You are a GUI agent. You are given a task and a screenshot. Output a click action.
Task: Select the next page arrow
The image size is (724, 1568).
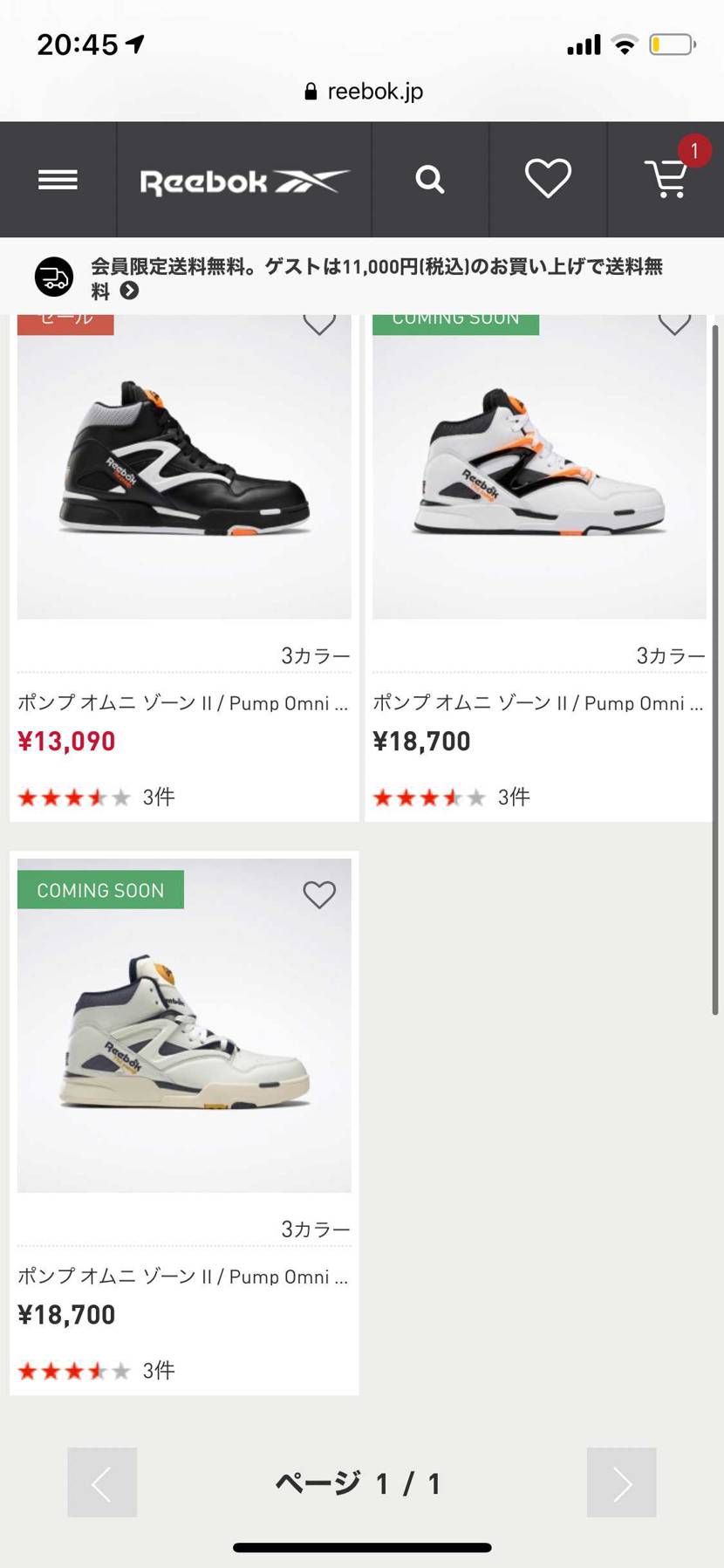[x=621, y=1482]
